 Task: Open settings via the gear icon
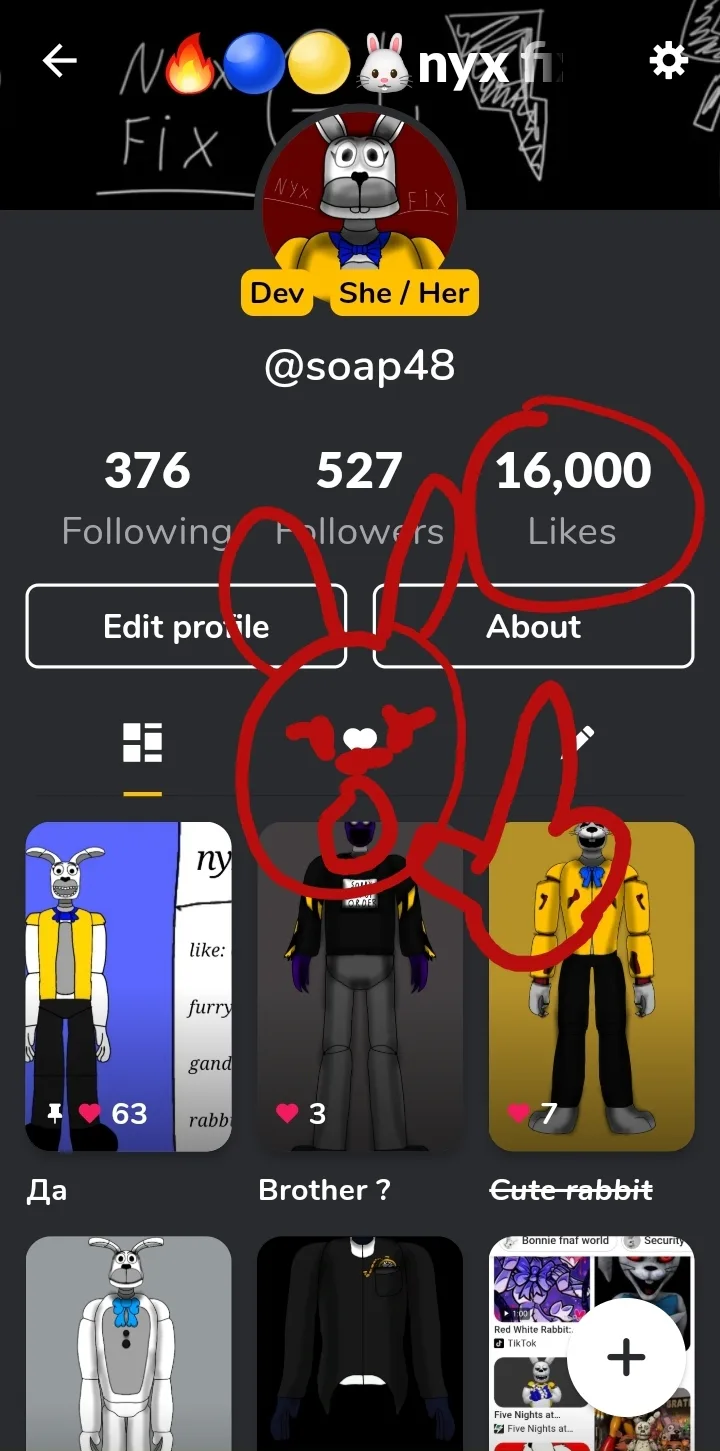669,62
